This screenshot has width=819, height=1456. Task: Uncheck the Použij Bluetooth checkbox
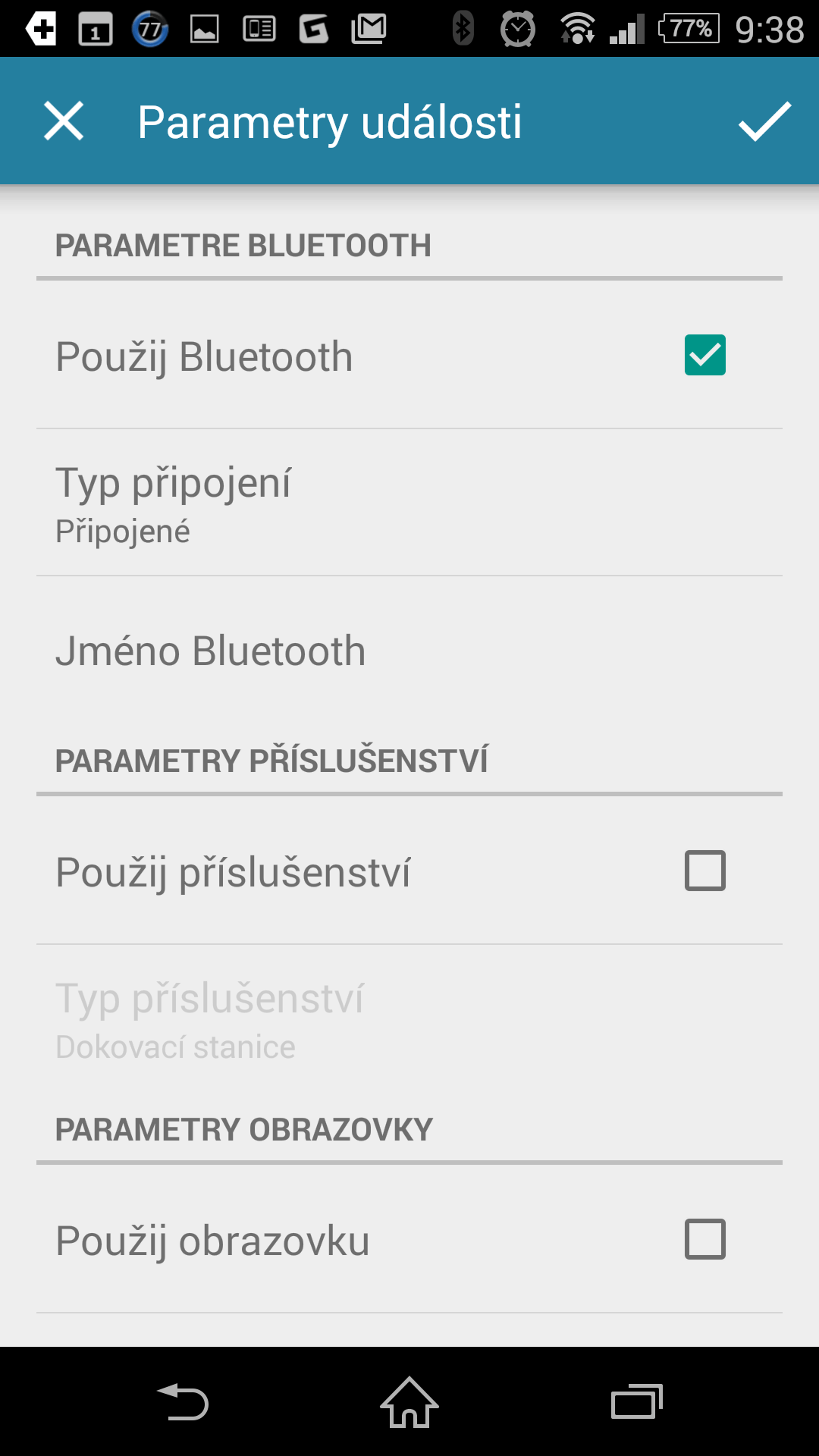pyautogui.click(x=705, y=355)
